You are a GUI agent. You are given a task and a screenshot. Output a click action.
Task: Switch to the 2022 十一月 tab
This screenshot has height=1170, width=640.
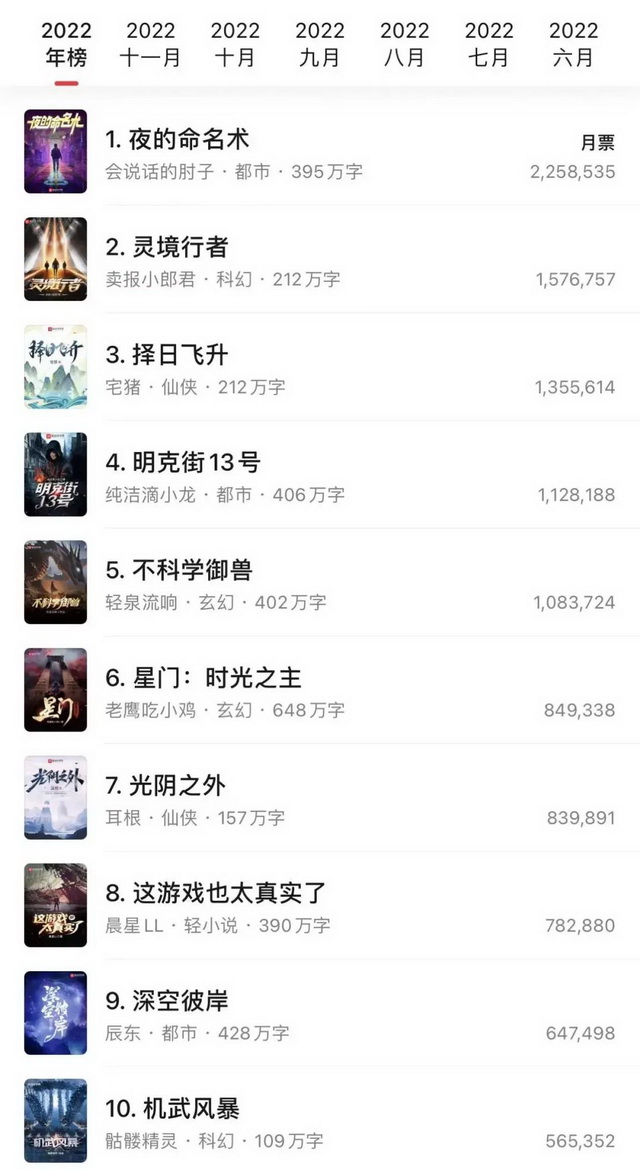[x=151, y=44]
